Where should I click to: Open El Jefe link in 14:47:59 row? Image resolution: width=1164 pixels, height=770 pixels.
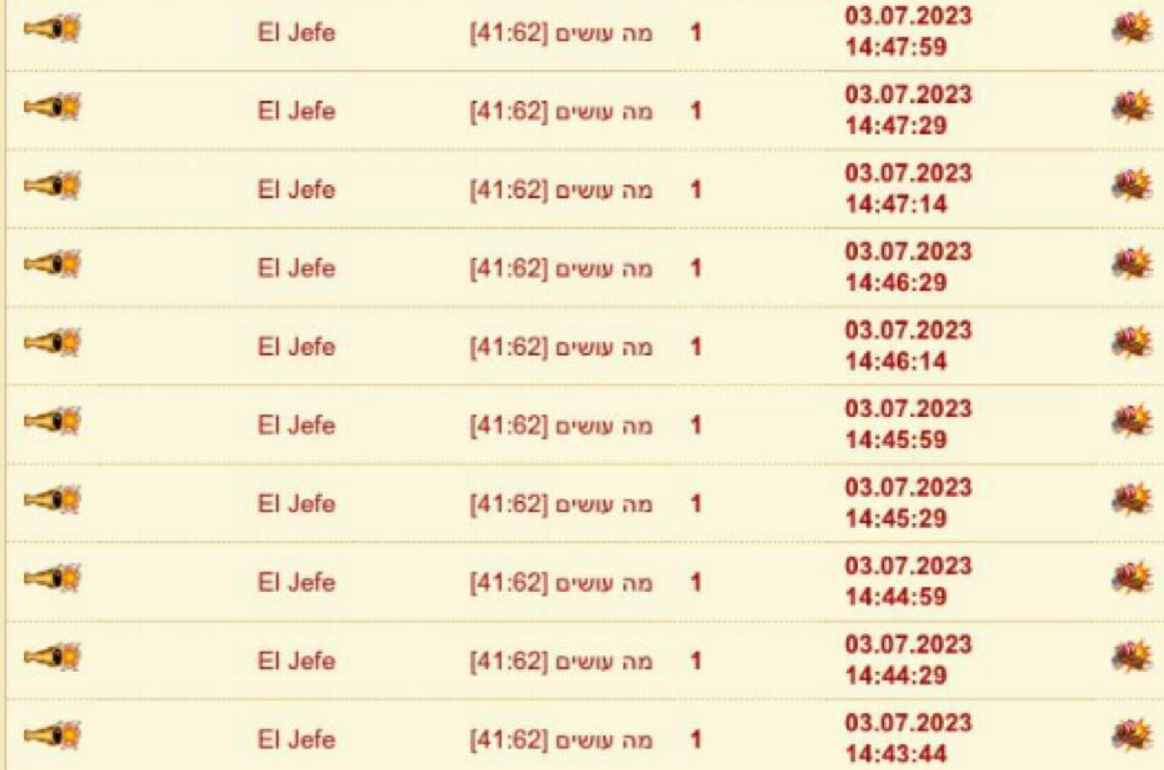(296, 33)
